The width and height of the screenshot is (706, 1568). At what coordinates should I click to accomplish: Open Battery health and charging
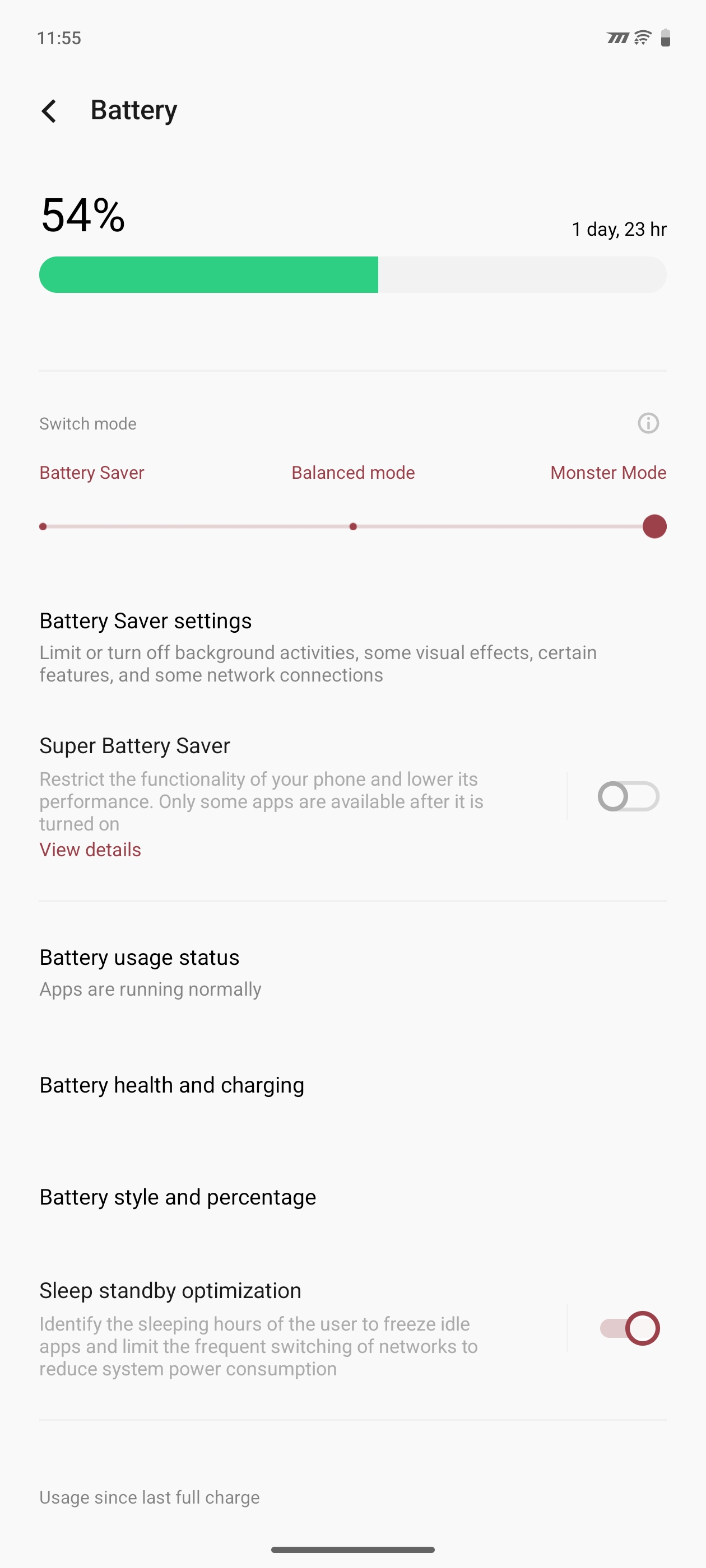pyautogui.click(x=172, y=1085)
